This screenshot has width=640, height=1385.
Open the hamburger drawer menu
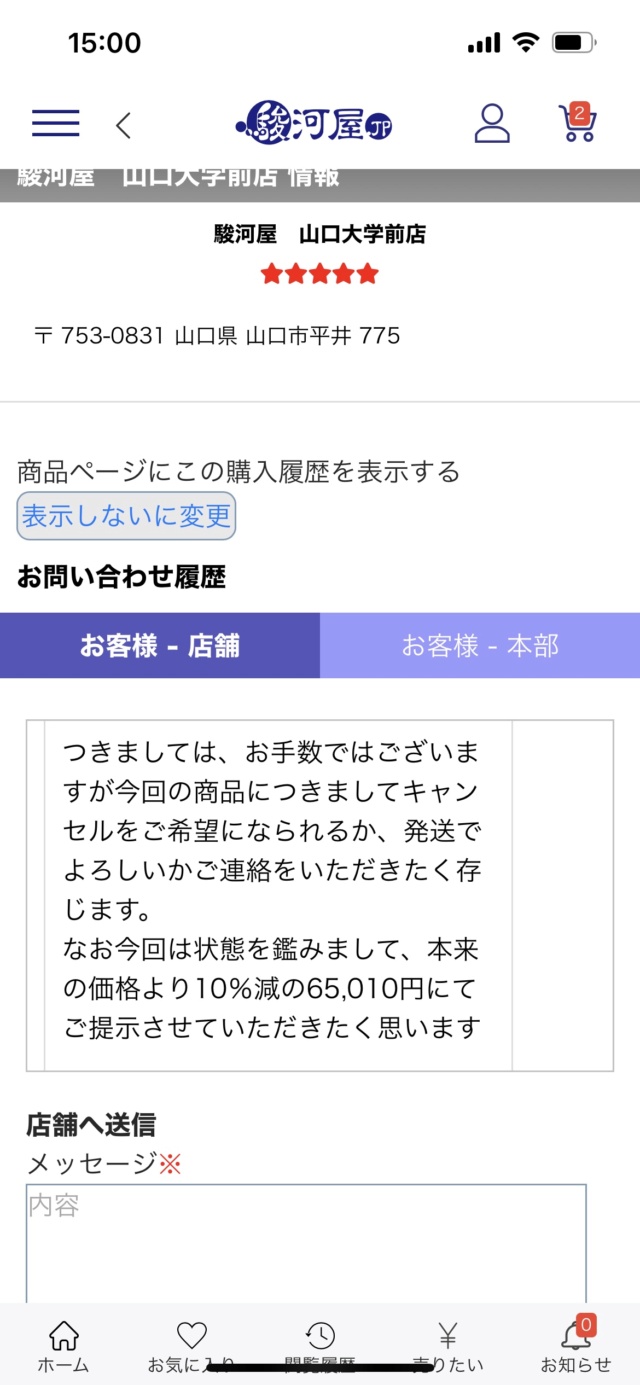tap(56, 124)
